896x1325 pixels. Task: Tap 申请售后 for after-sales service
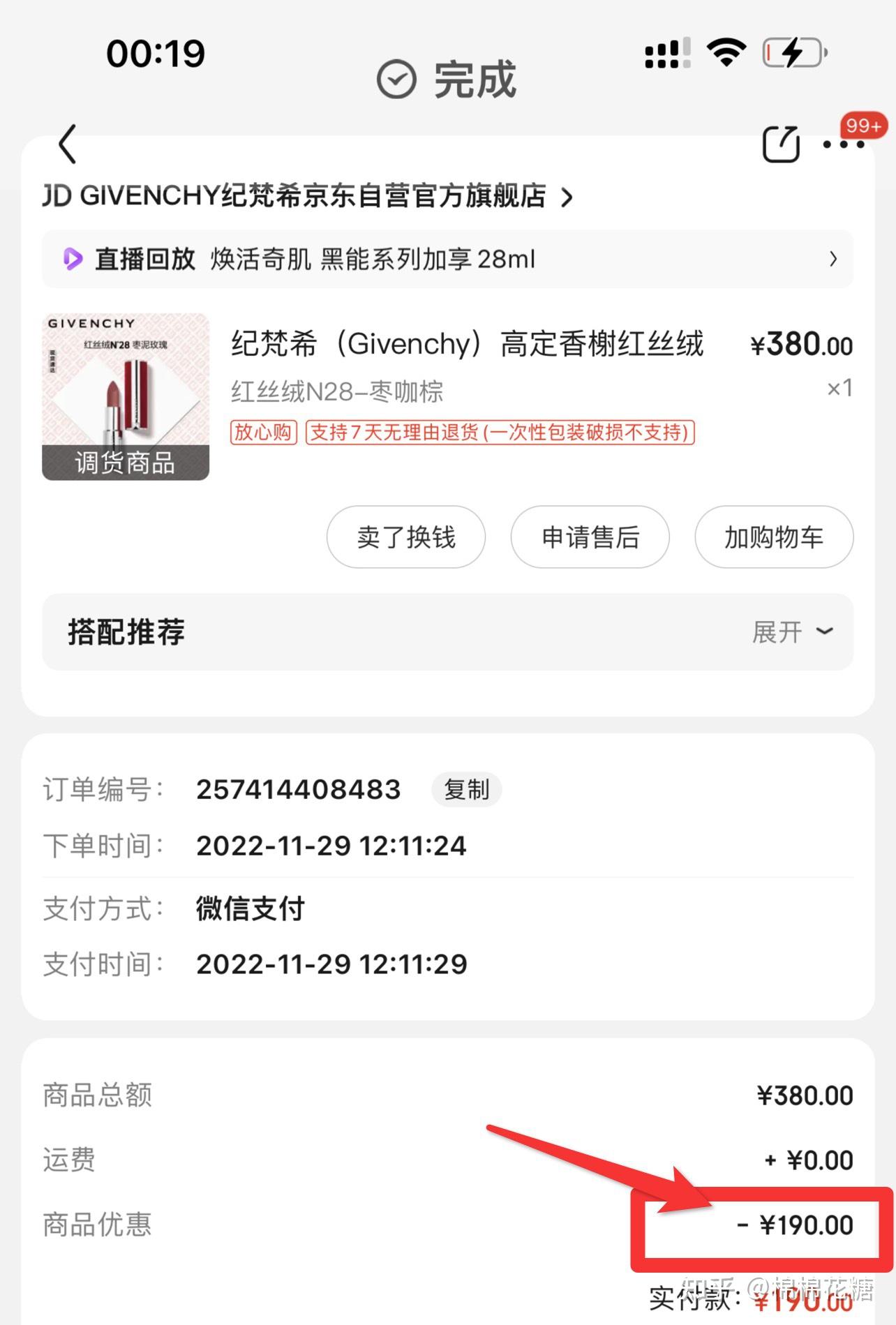[590, 537]
